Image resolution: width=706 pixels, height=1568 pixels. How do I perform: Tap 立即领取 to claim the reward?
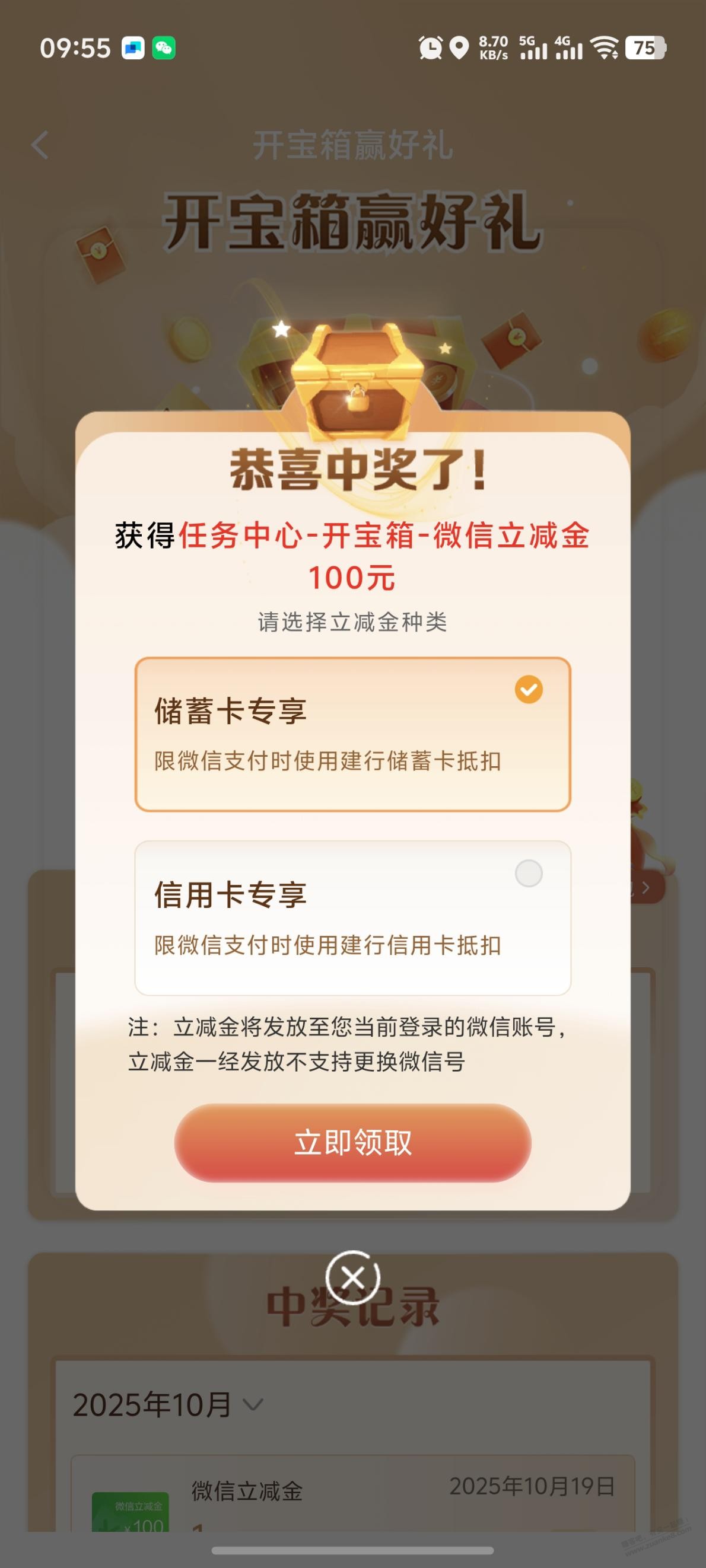[x=352, y=1143]
